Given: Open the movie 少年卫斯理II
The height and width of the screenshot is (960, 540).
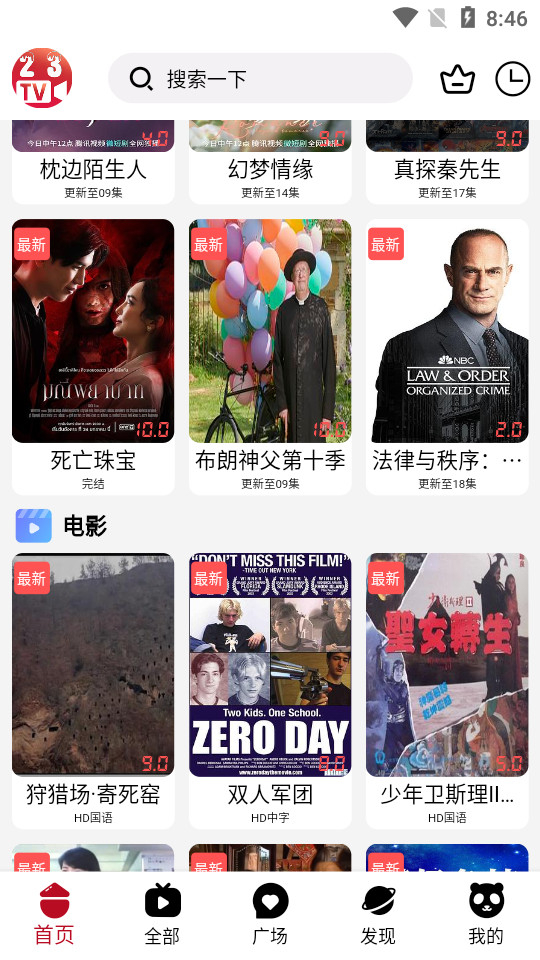Looking at the screenshot, I should point(447,691).
